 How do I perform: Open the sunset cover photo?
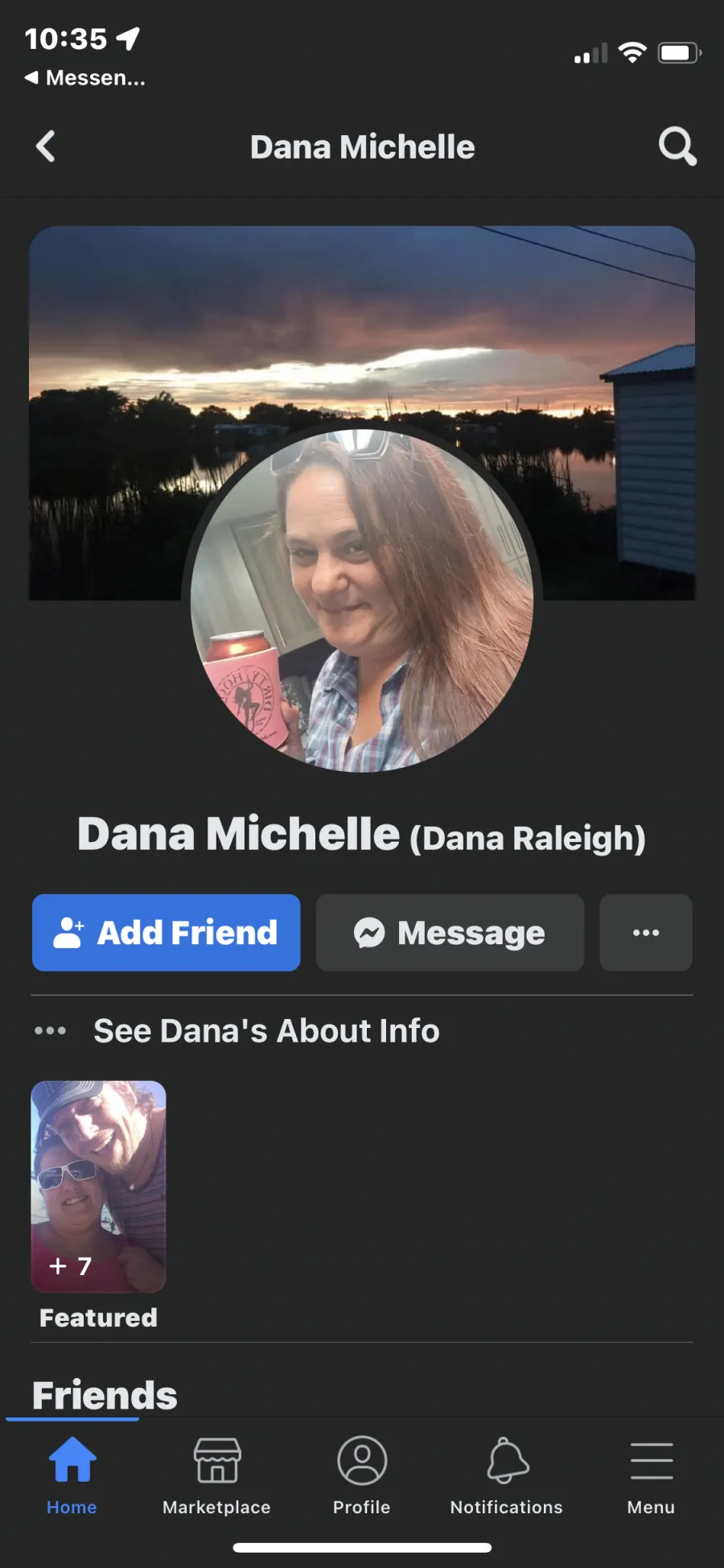[362, 338]
